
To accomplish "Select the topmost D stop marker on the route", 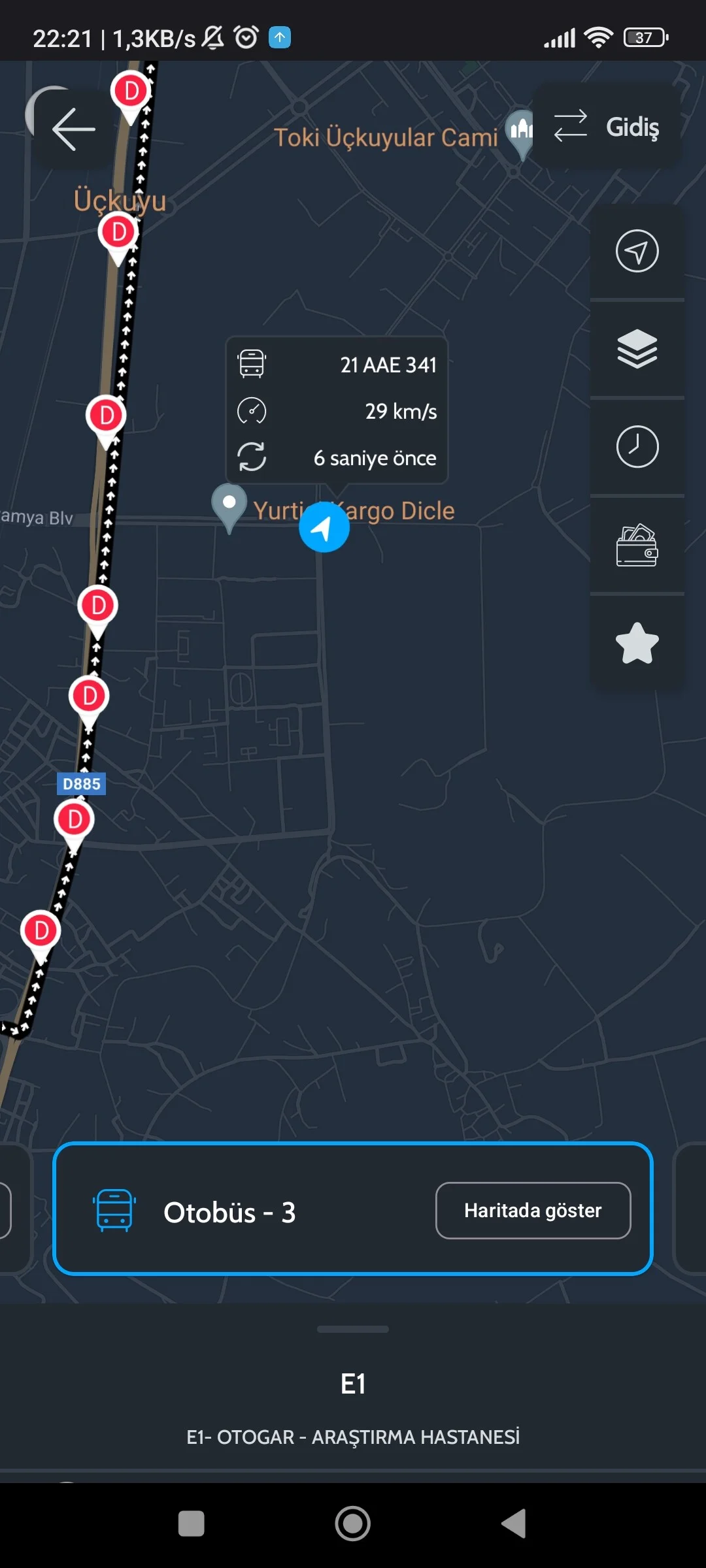I will pyautogui.click(x=130, y=91).
